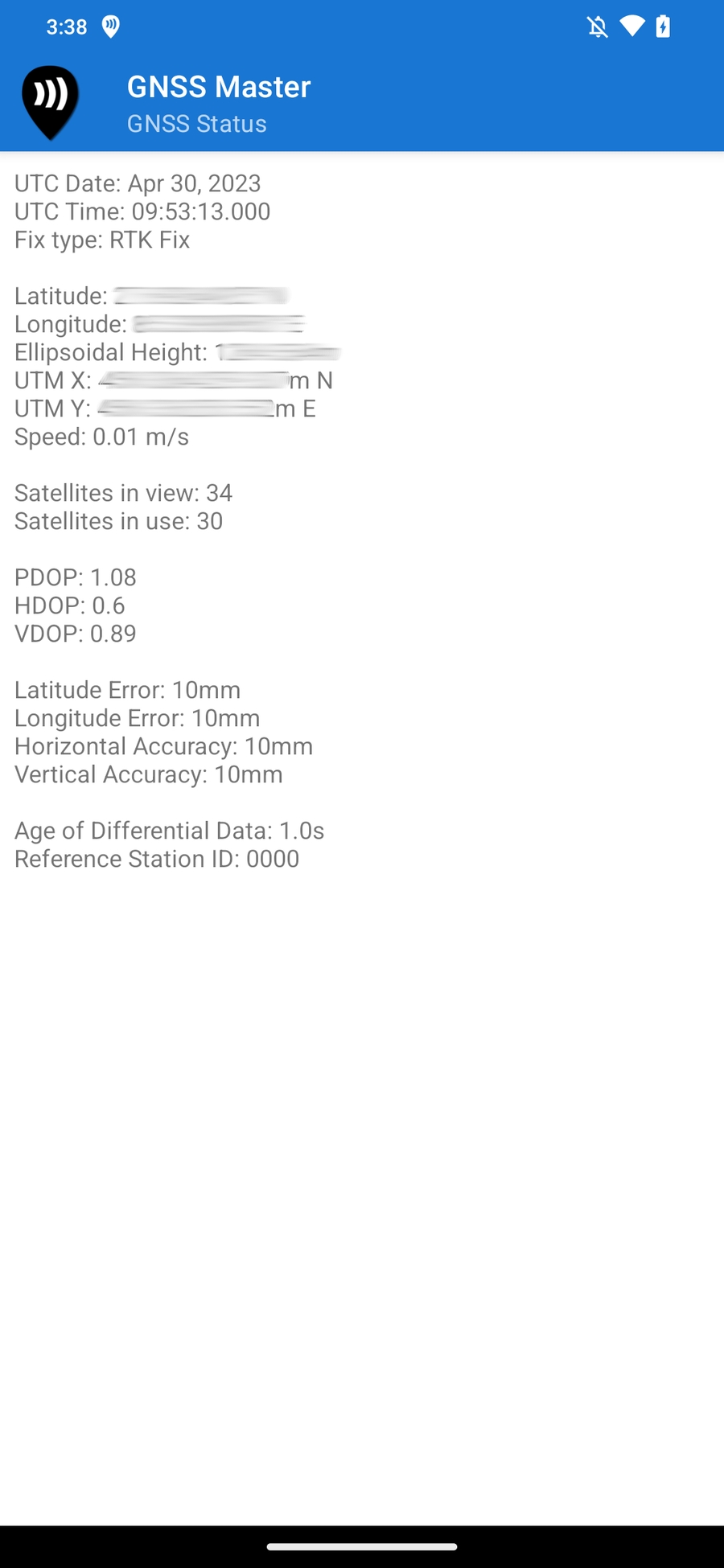Tap the status bar area to expand notifications
The width and height of the screenshot is (724, 1568).
pyautogui.click(x=362, y=27)
